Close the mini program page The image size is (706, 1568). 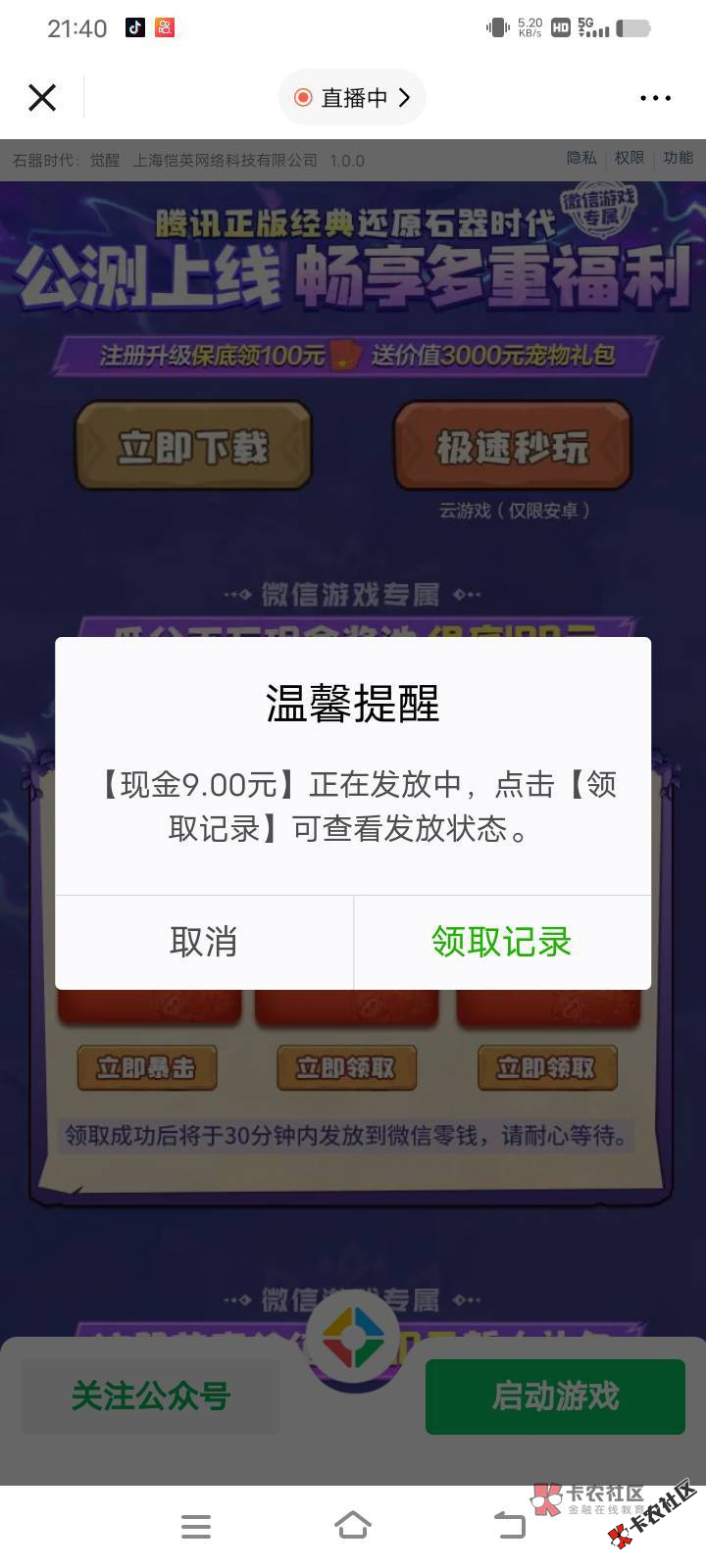pyautogui.click(x=42, y=97)
